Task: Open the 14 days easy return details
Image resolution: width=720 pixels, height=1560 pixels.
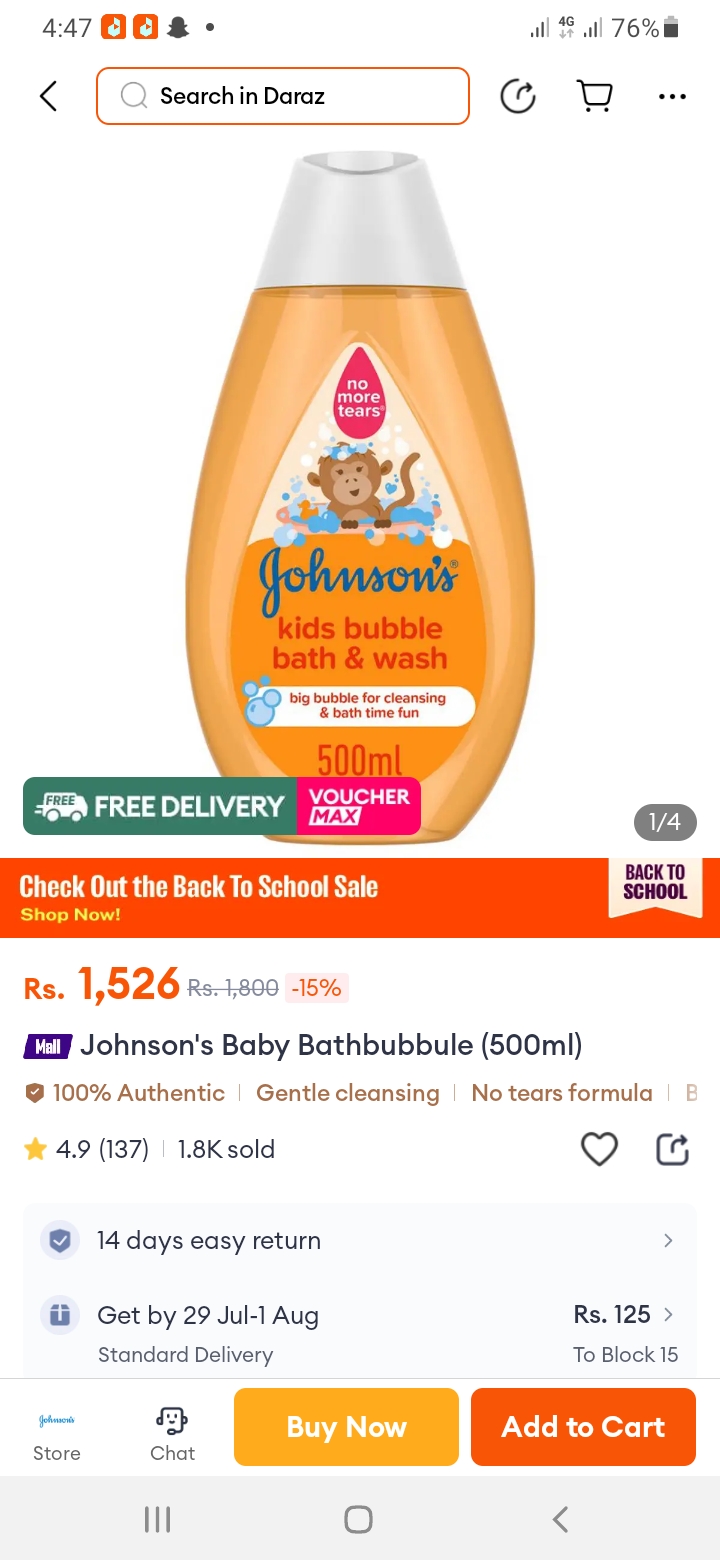Action: pyautogui.click(x=360, y=1240)
